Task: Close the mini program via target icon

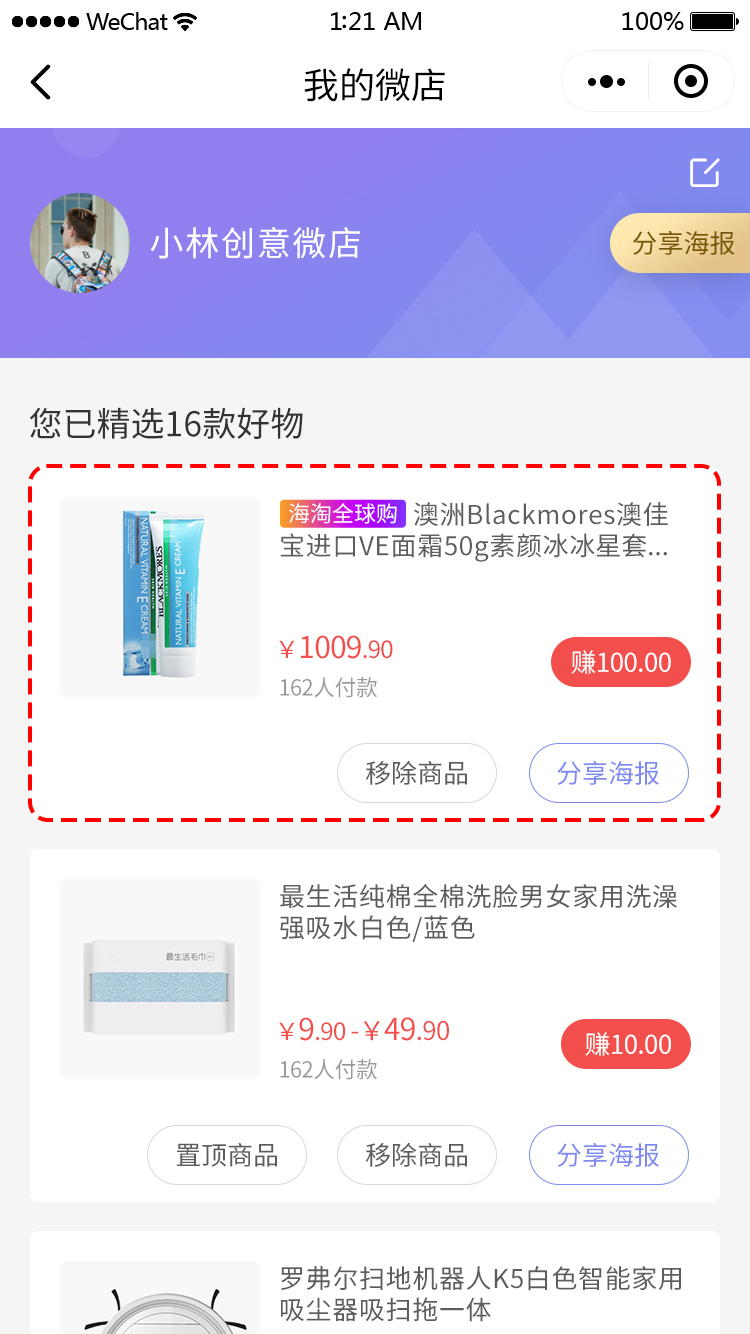Action: 691,82
